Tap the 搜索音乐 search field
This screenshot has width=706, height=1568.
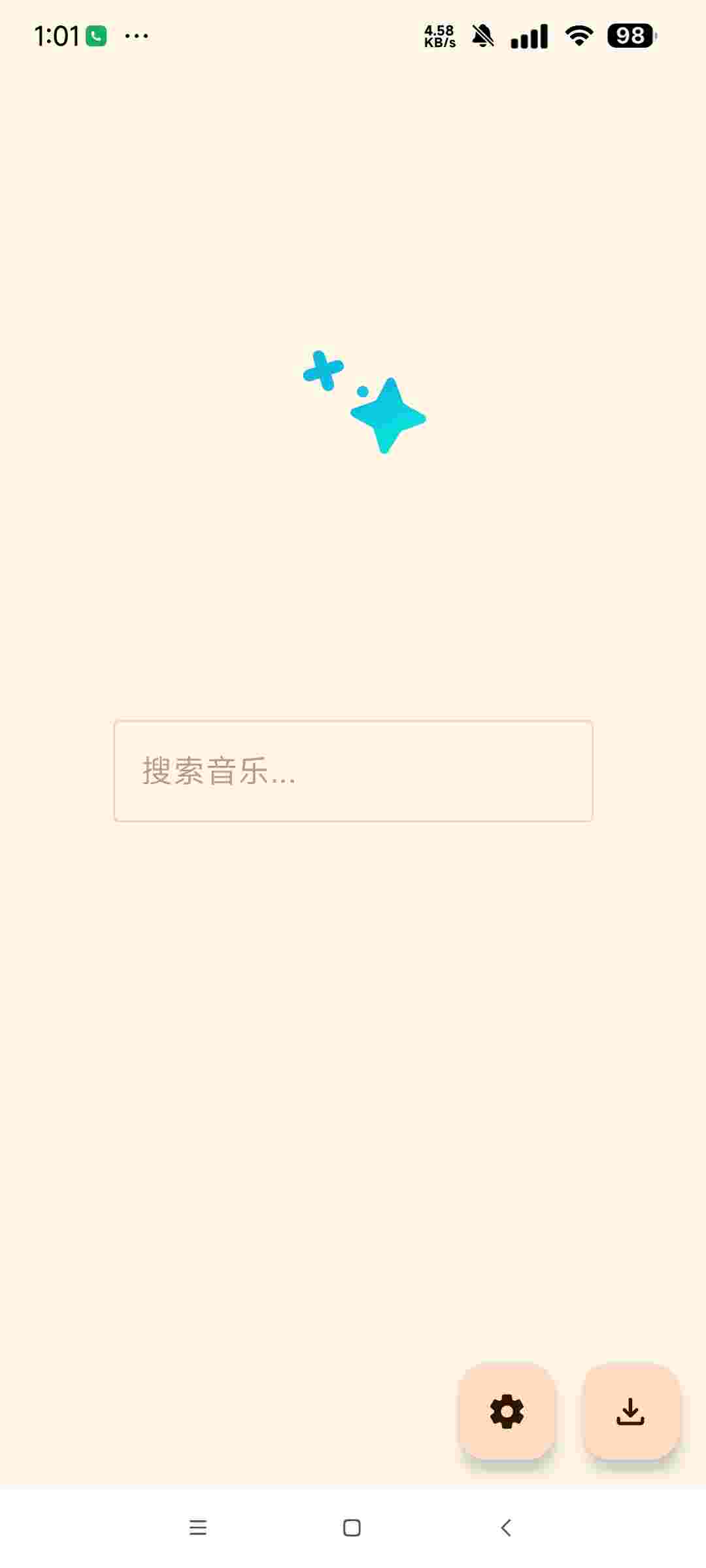click(x=353, y=771)
